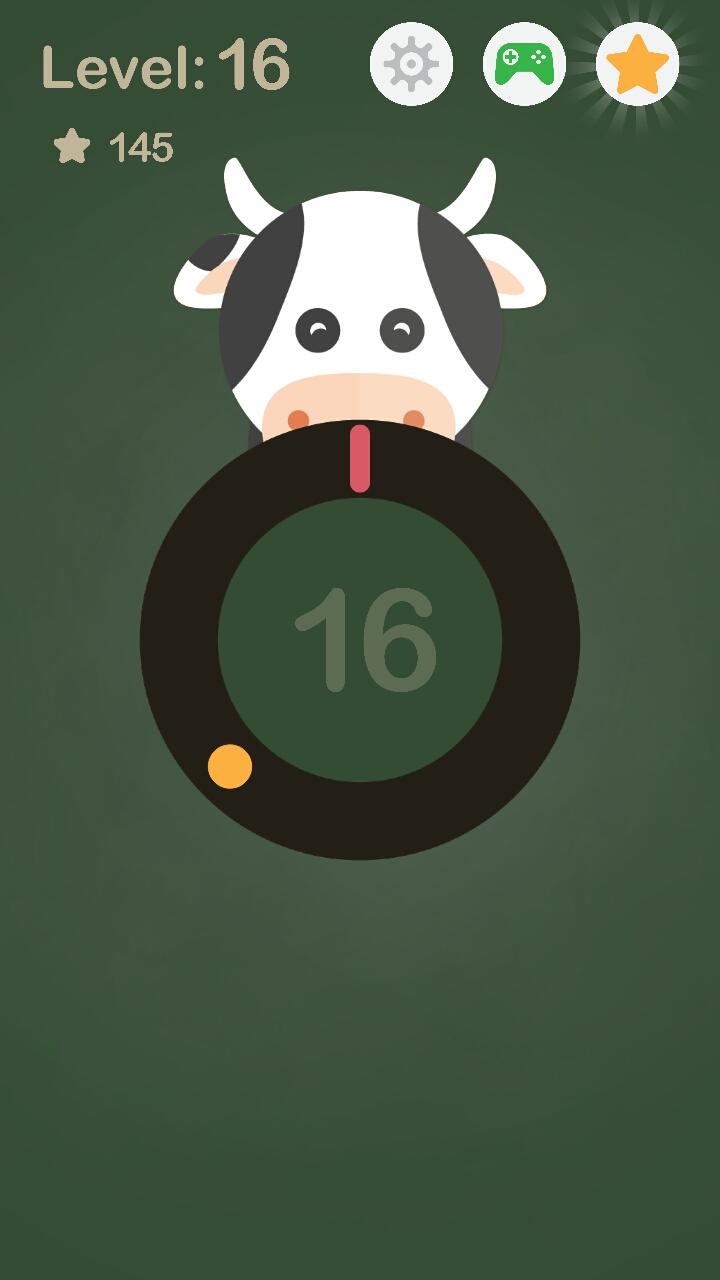Open the settings gear
Screen dimensions: 720x1280
click(x=411, y=65)
